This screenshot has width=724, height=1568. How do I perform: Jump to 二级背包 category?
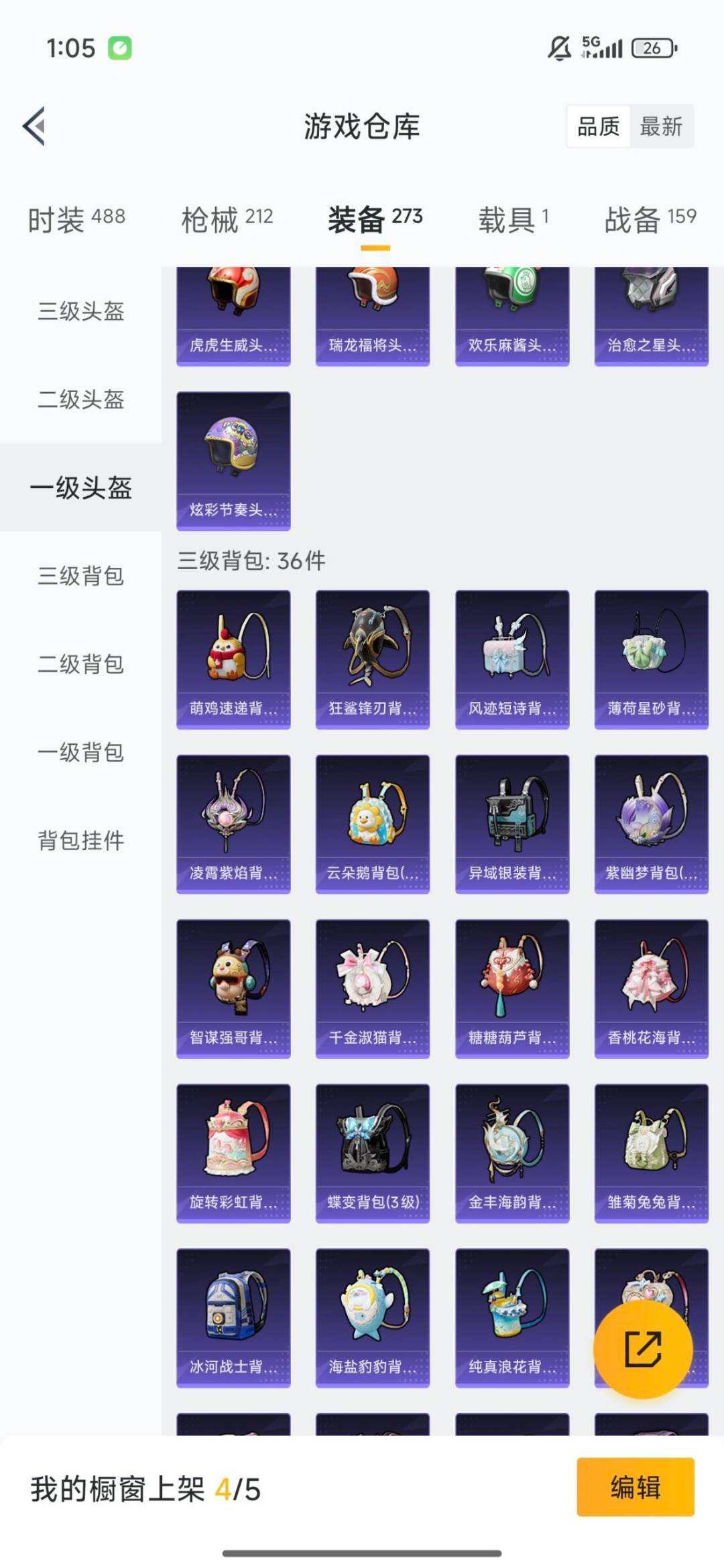point(80,664)
